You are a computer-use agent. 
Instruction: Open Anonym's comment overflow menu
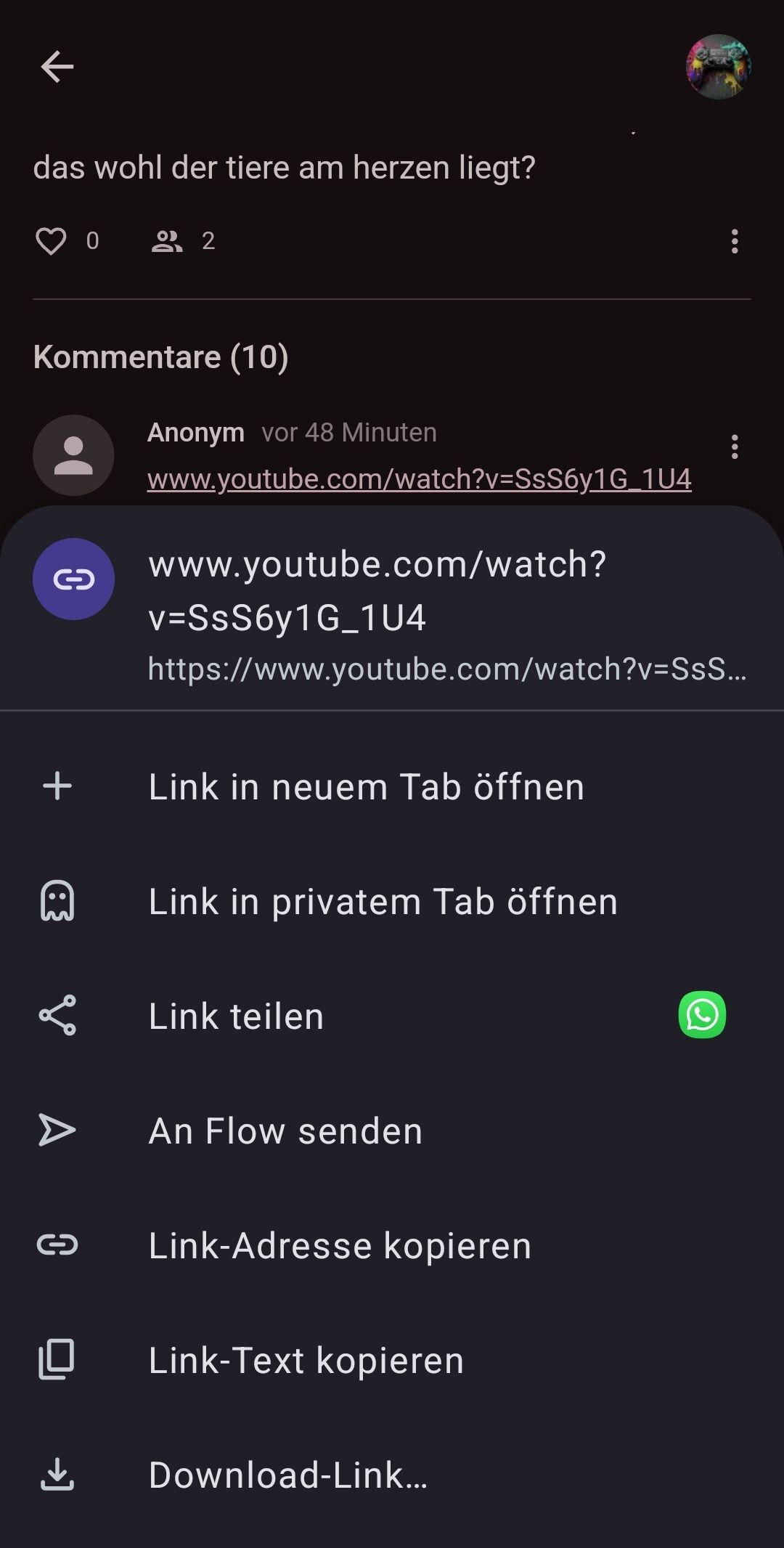[735, 447]
